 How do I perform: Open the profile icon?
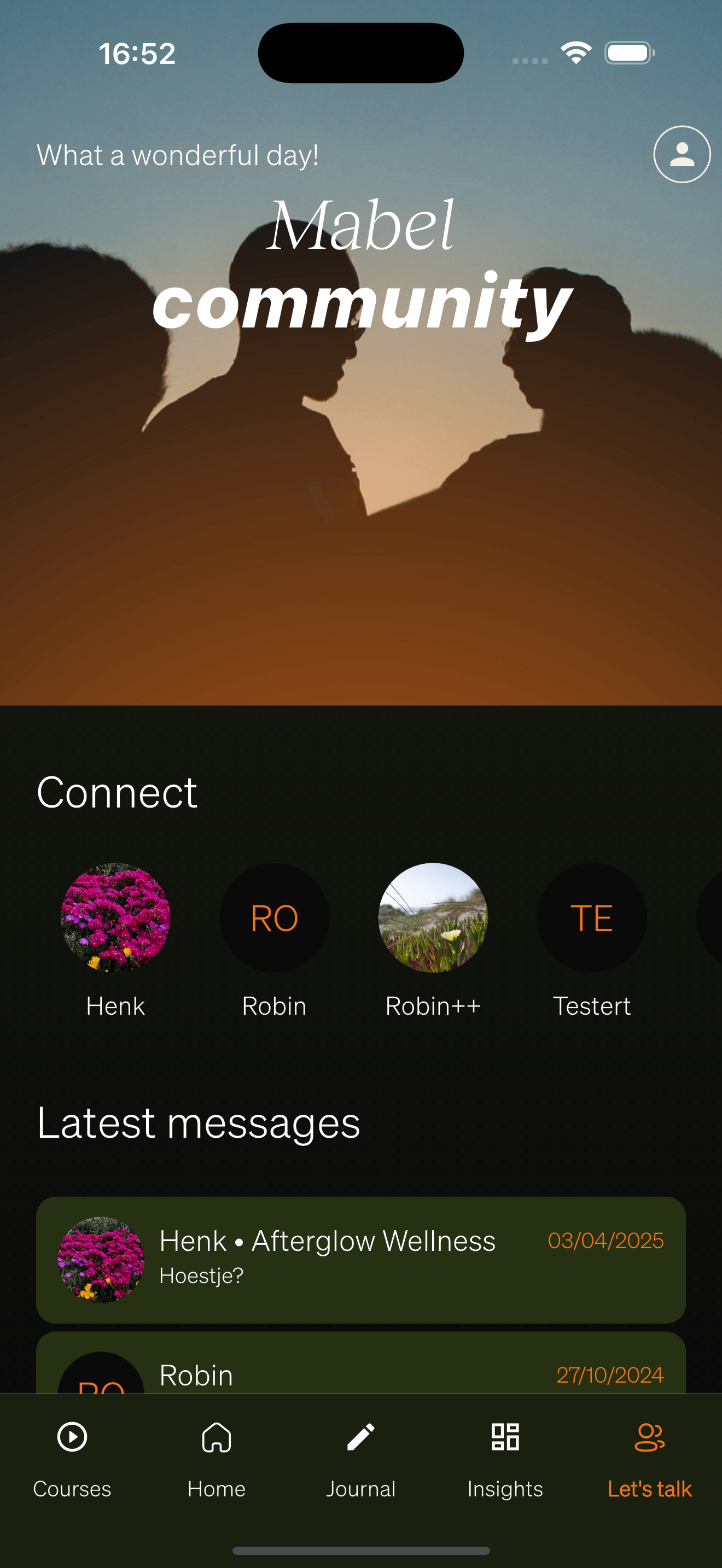tap(681, 154)
